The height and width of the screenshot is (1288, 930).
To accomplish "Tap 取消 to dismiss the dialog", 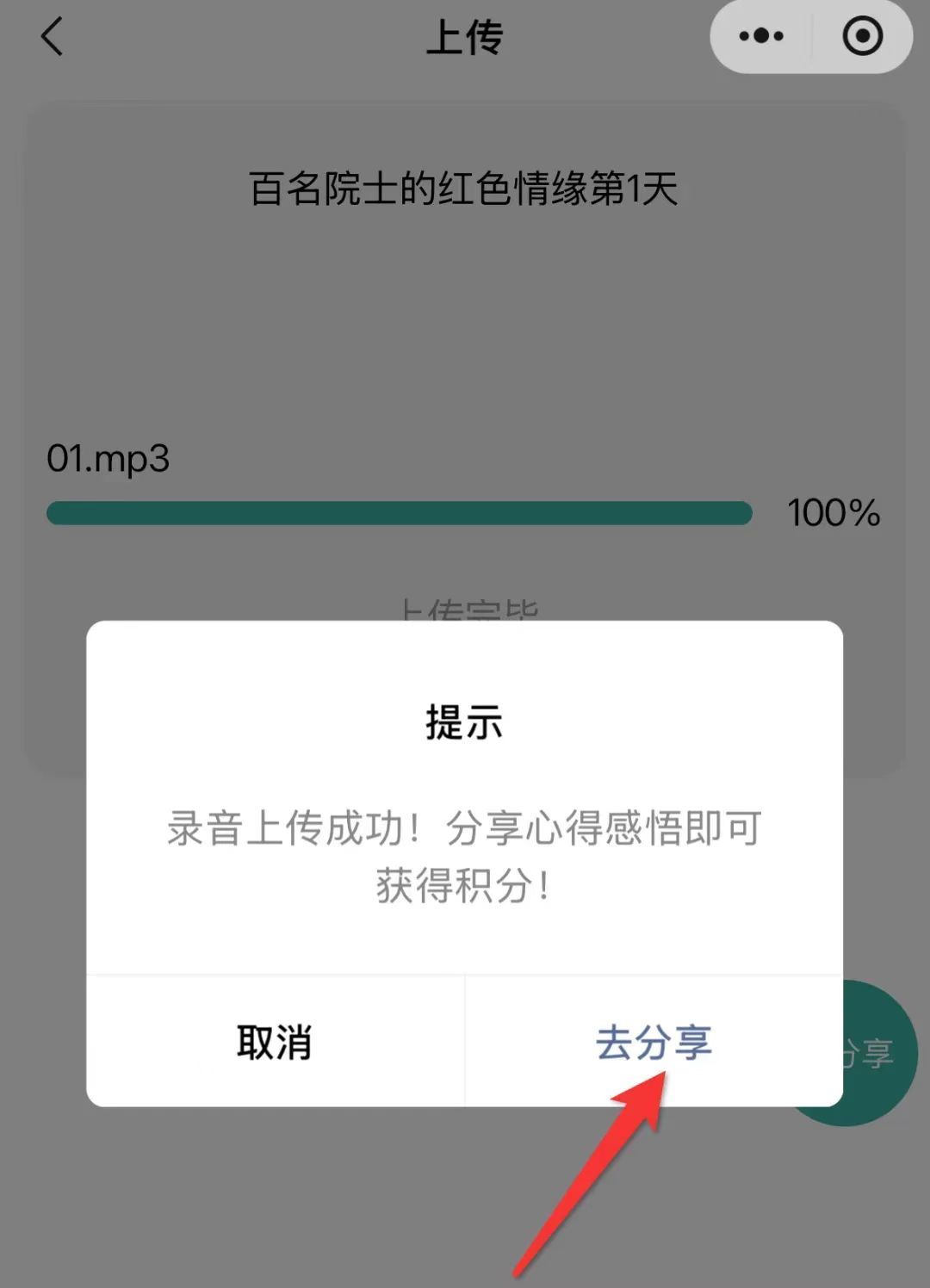I will point(275,1042).
